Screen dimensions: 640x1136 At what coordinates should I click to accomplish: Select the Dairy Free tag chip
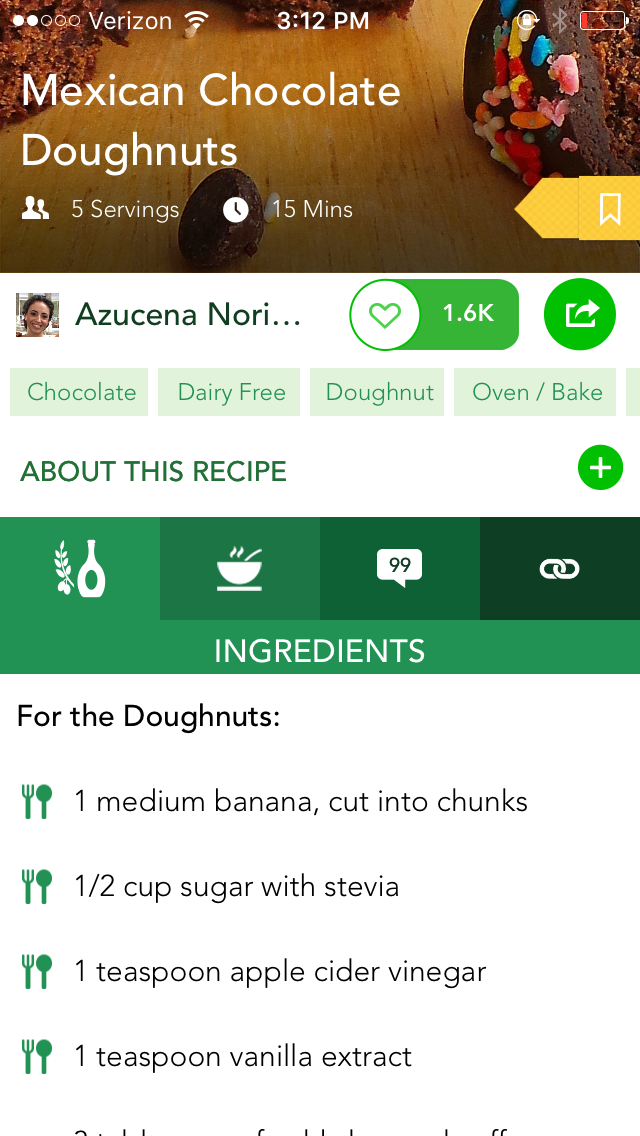pyautogui.click(x=231, y=392)
